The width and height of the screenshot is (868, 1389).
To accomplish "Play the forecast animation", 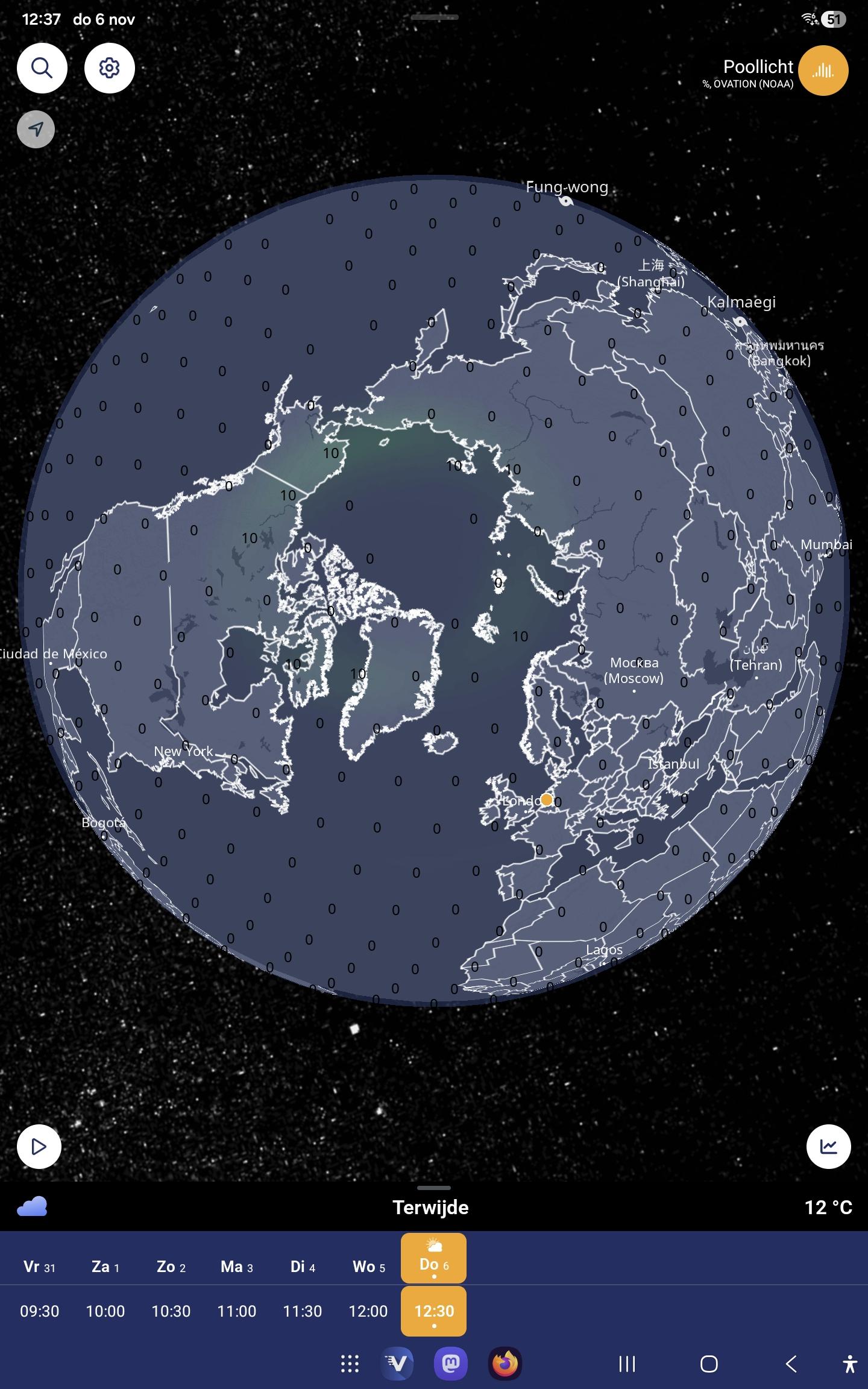I will [x=39, y=1146].
